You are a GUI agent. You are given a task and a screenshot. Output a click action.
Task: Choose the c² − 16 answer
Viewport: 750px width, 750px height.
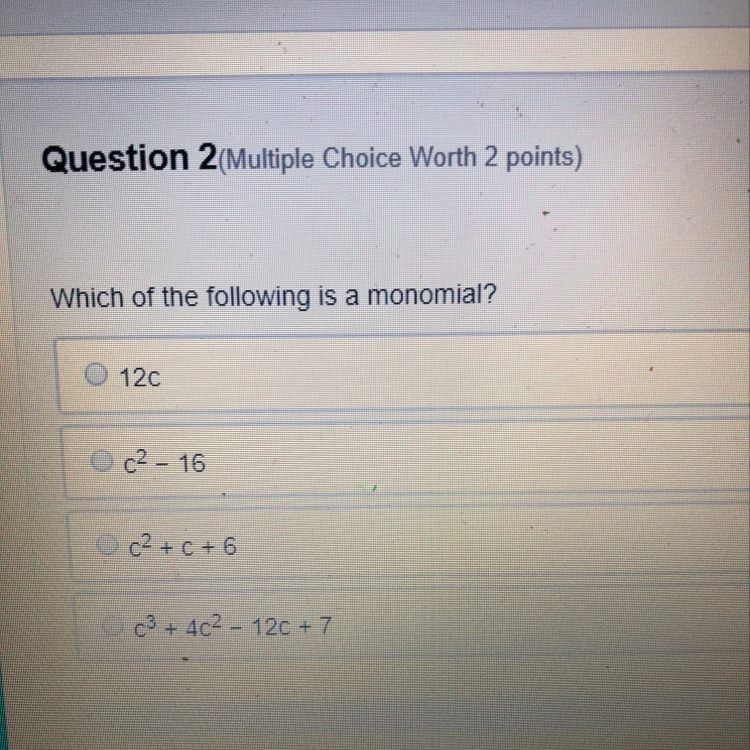click(101, 461)
